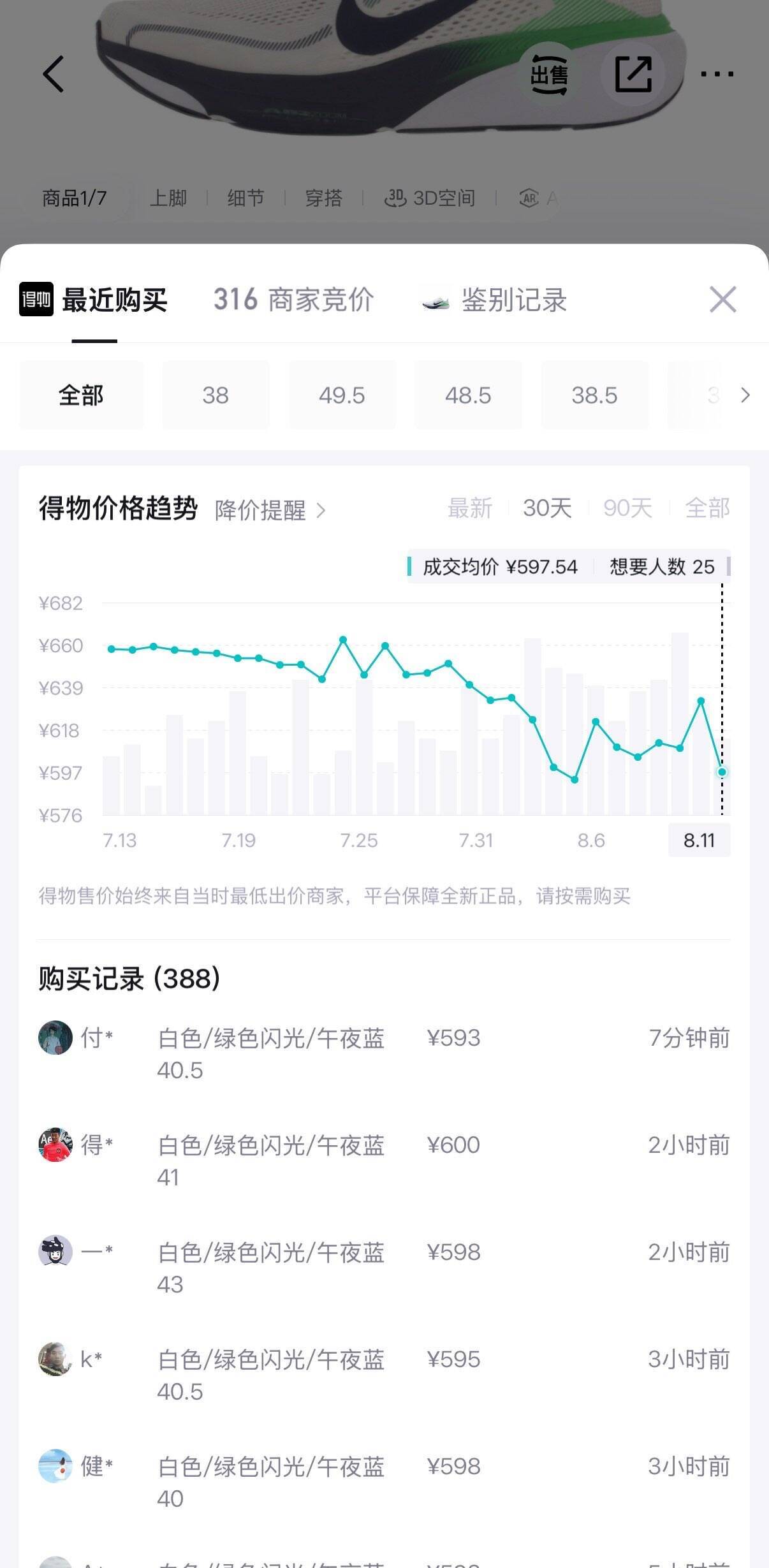Show more sizes with the arrow
The width and height of the screenshot is (769, 1568).
pyautogui.click(x=745, y=395)
